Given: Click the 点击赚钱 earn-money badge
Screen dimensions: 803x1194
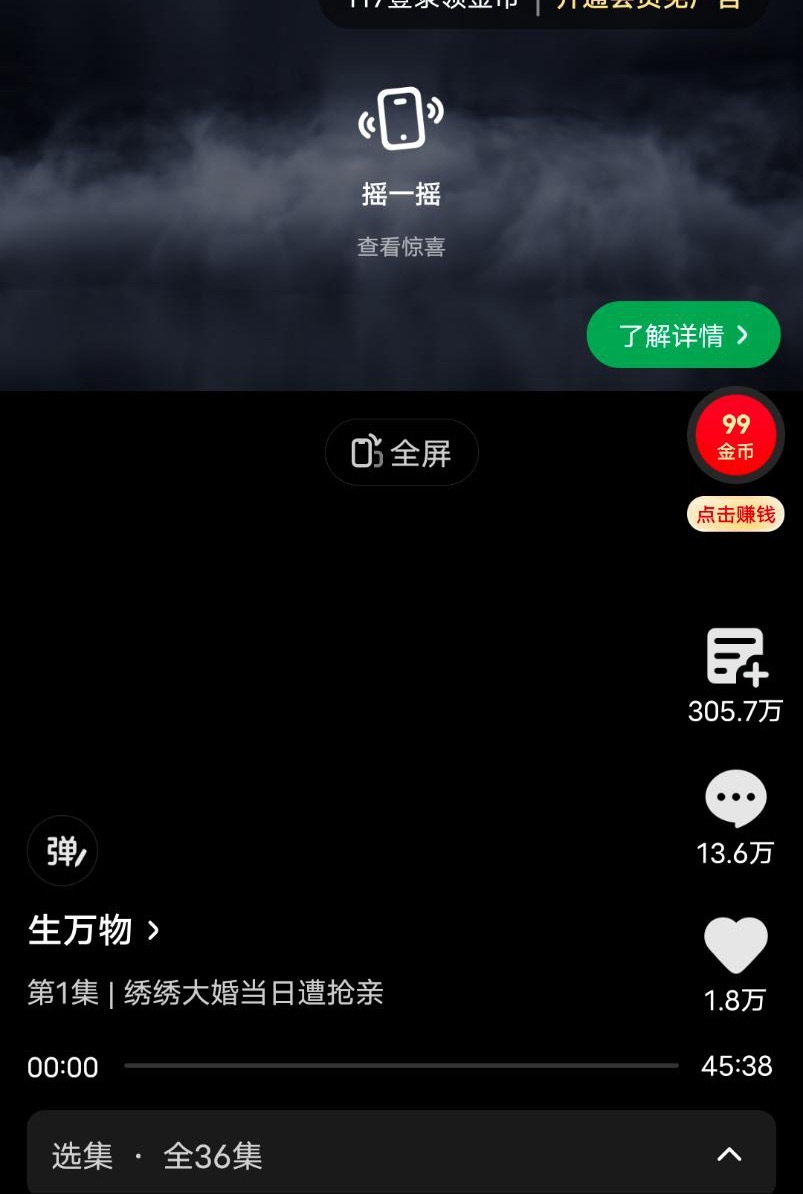Looking at the screenshot, I should (735, 513).
